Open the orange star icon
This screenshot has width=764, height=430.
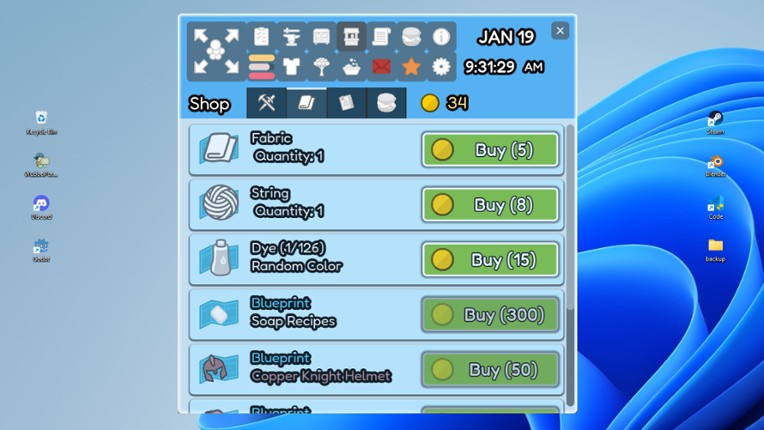(x=411, y=67)
